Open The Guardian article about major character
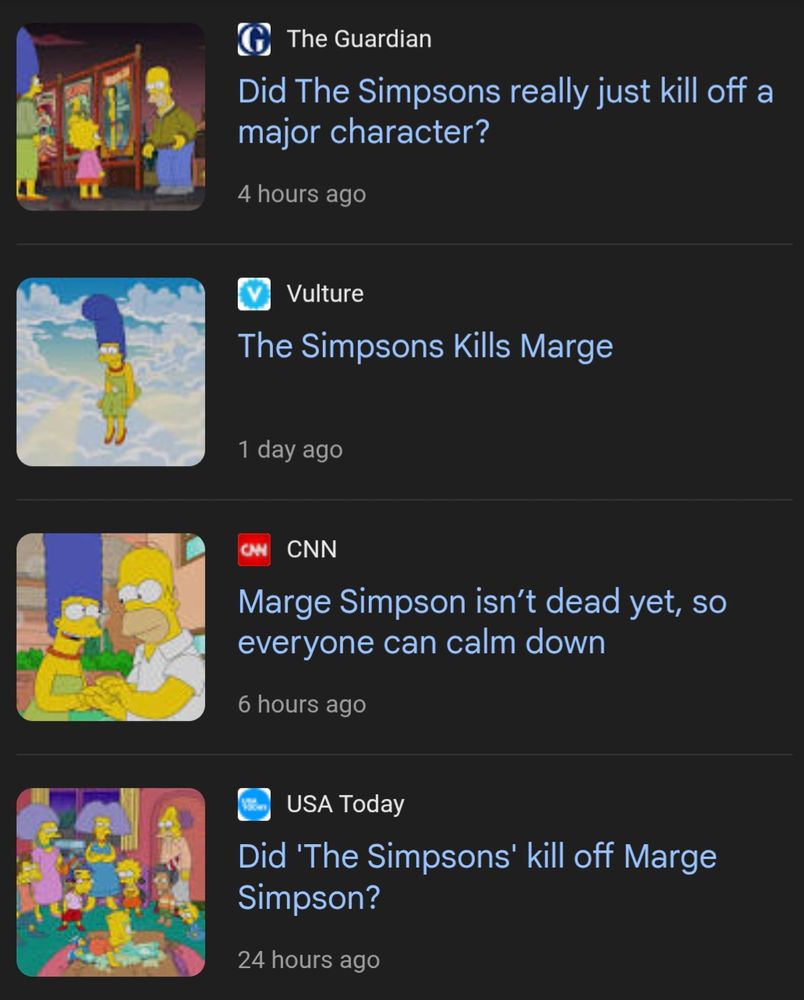Viewport: 804px width, 1000px height. [505, 112]
